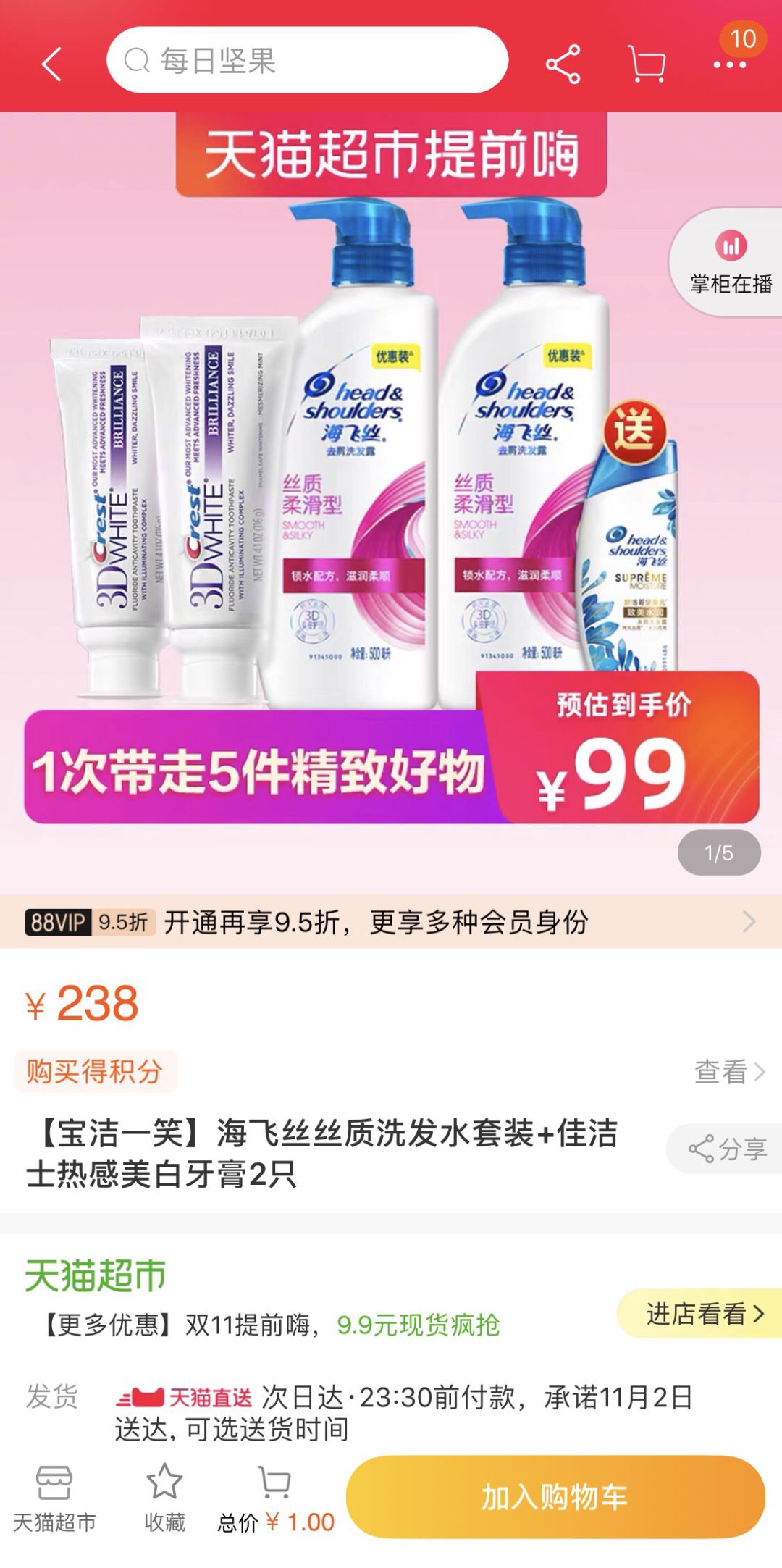Open the three-dot overflow menu
This screenshot has width=782, height=1568.
729,65
